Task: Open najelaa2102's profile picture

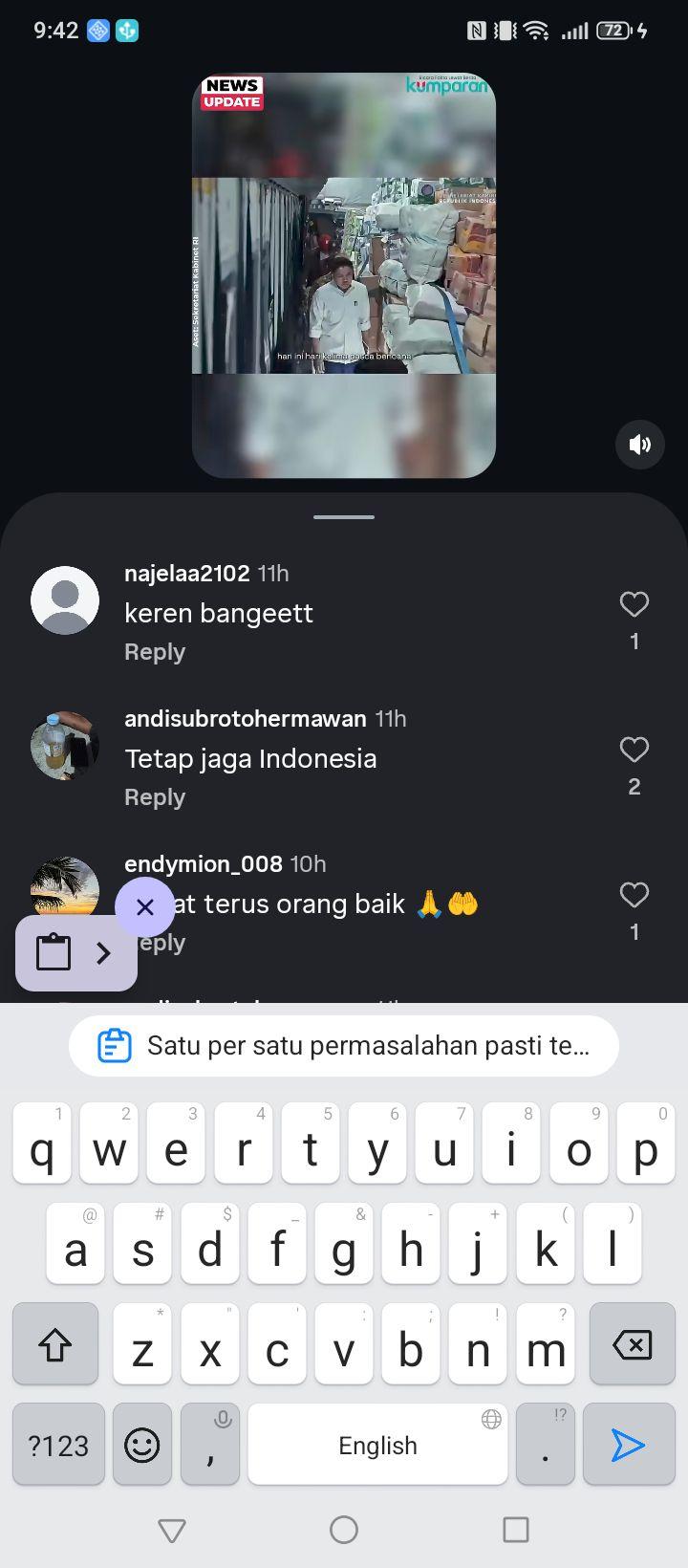Action: pos(65,600)
